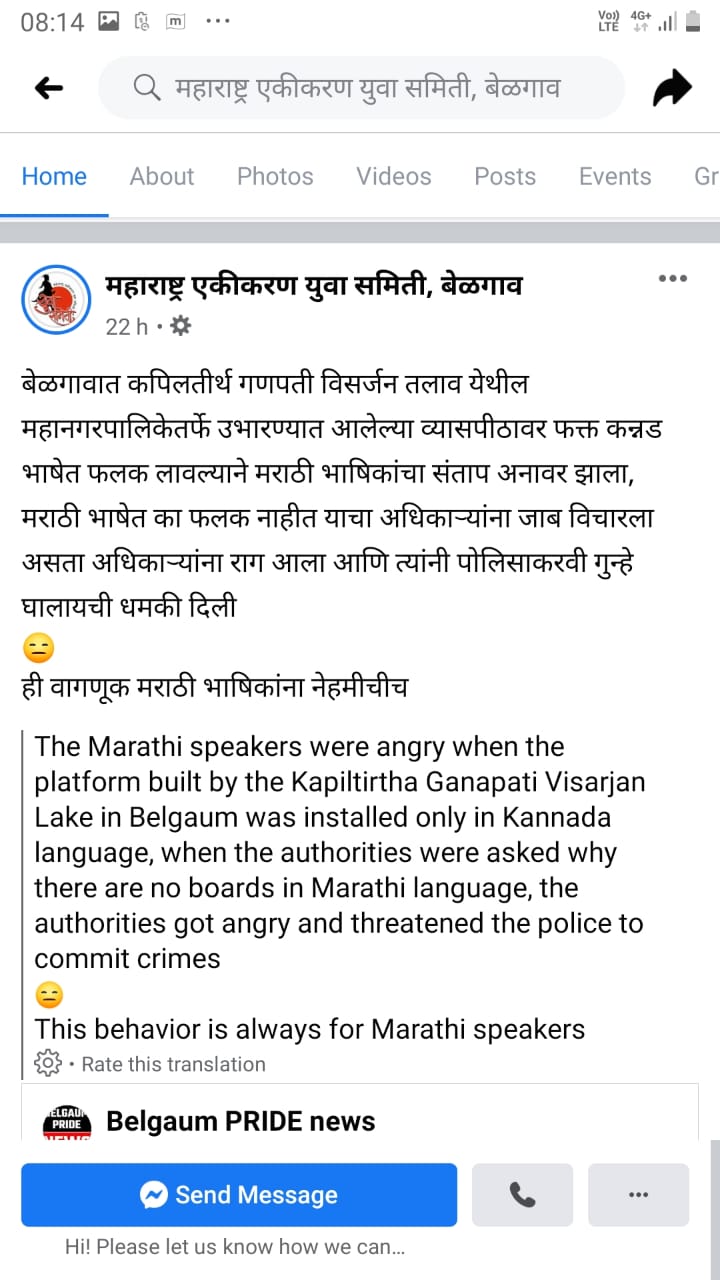720x1280 pixels.
Task: Open more actions beside the call button
Action: coord(638,1195)
